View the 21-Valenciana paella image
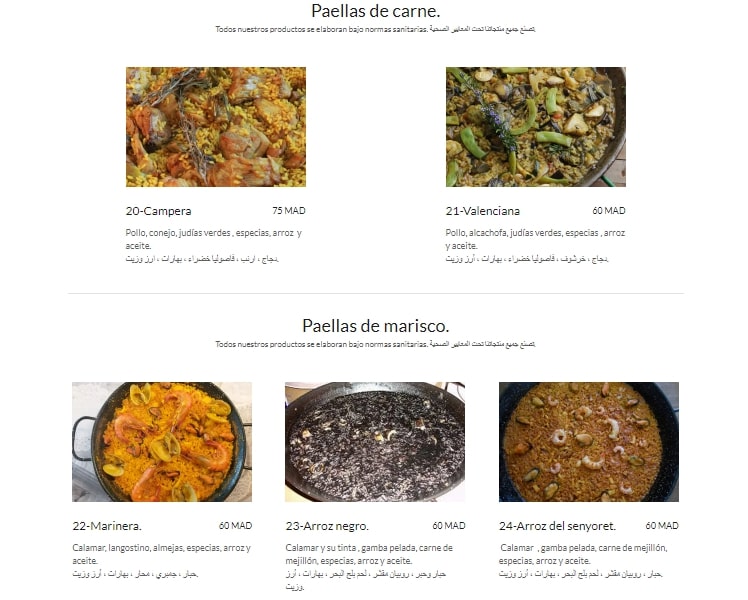The width and height of the screenshot is (748, 600). tap(535, 127)
